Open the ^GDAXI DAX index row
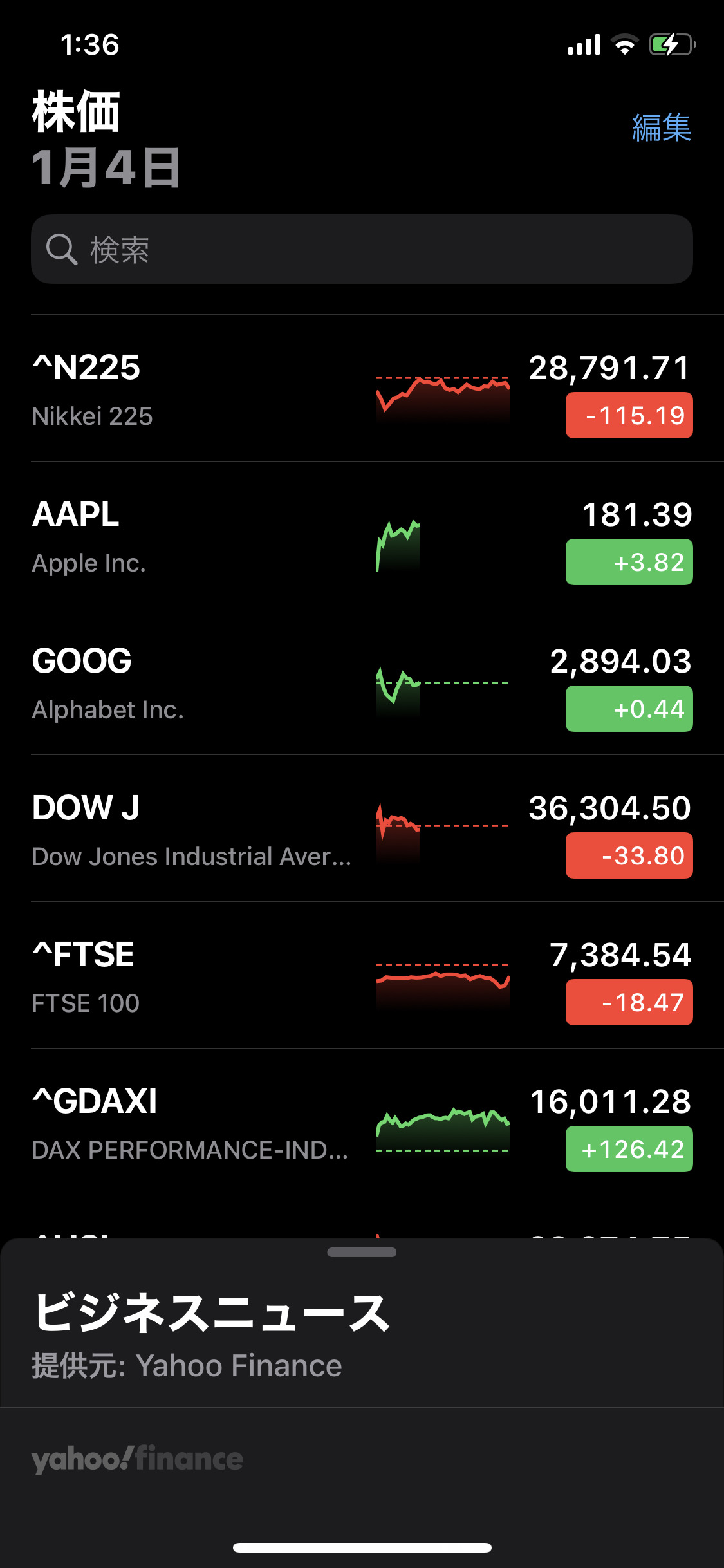724x1568 pixels. coord(193,1122)
